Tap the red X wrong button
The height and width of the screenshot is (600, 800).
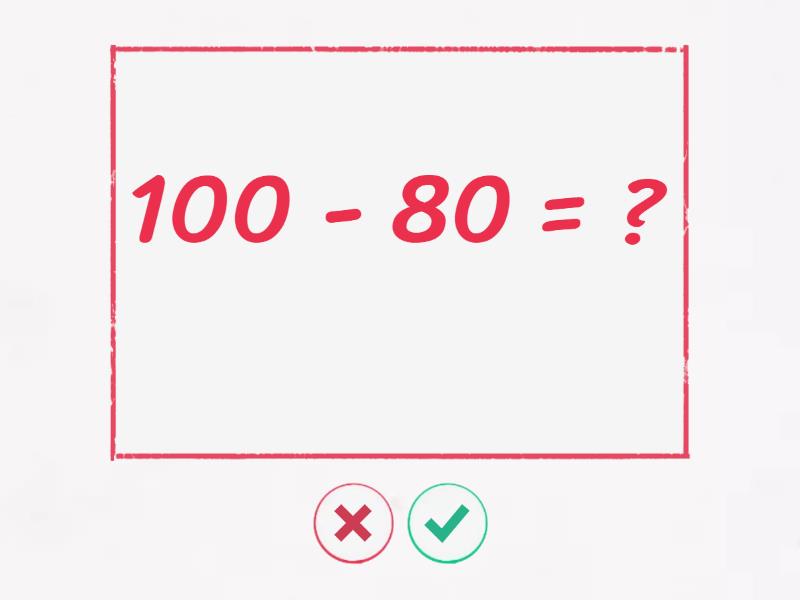point(353,523)
